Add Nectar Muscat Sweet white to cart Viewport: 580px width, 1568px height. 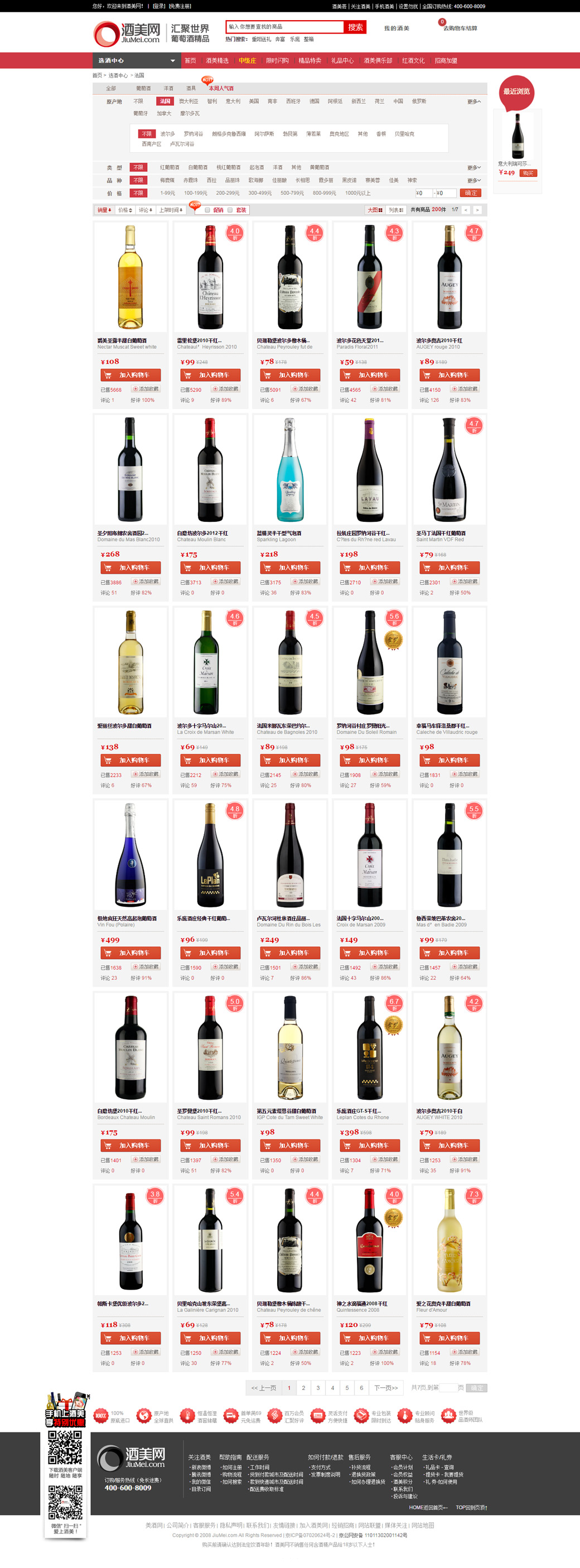tap(130, 375)
